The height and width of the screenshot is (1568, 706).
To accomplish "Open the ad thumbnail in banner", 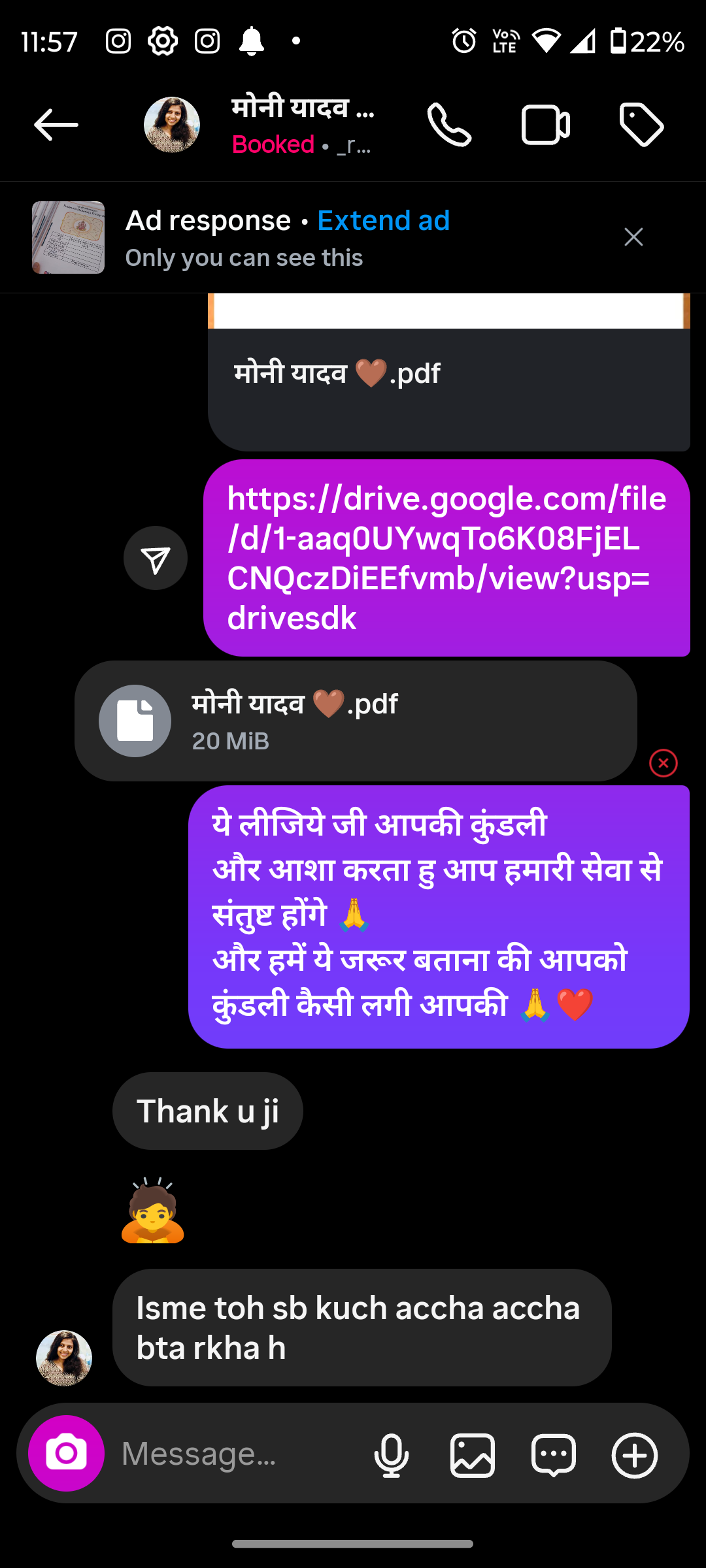I will [69, 237].
